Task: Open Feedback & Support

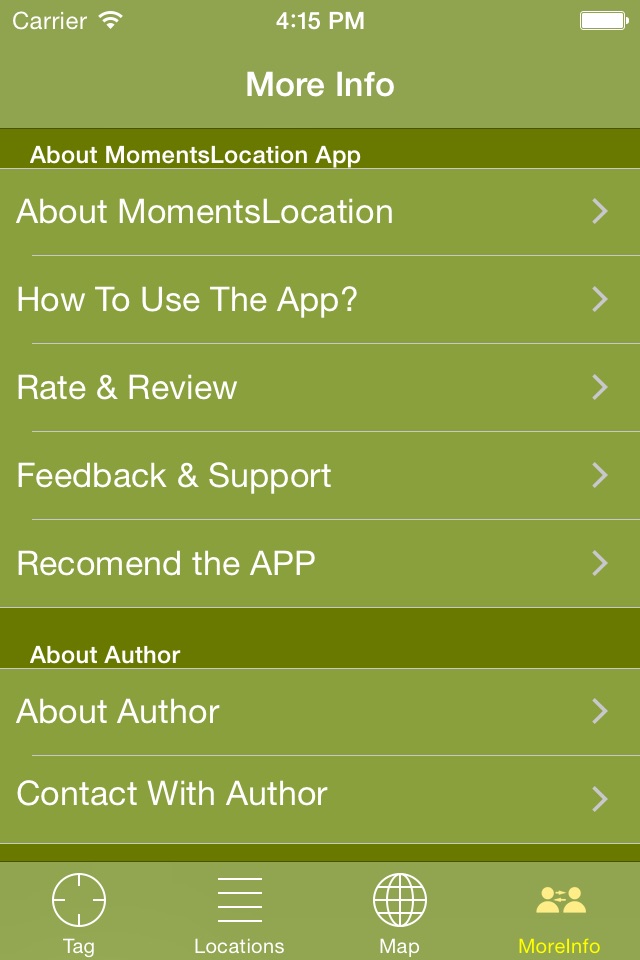Action: [x=320, y=476]
